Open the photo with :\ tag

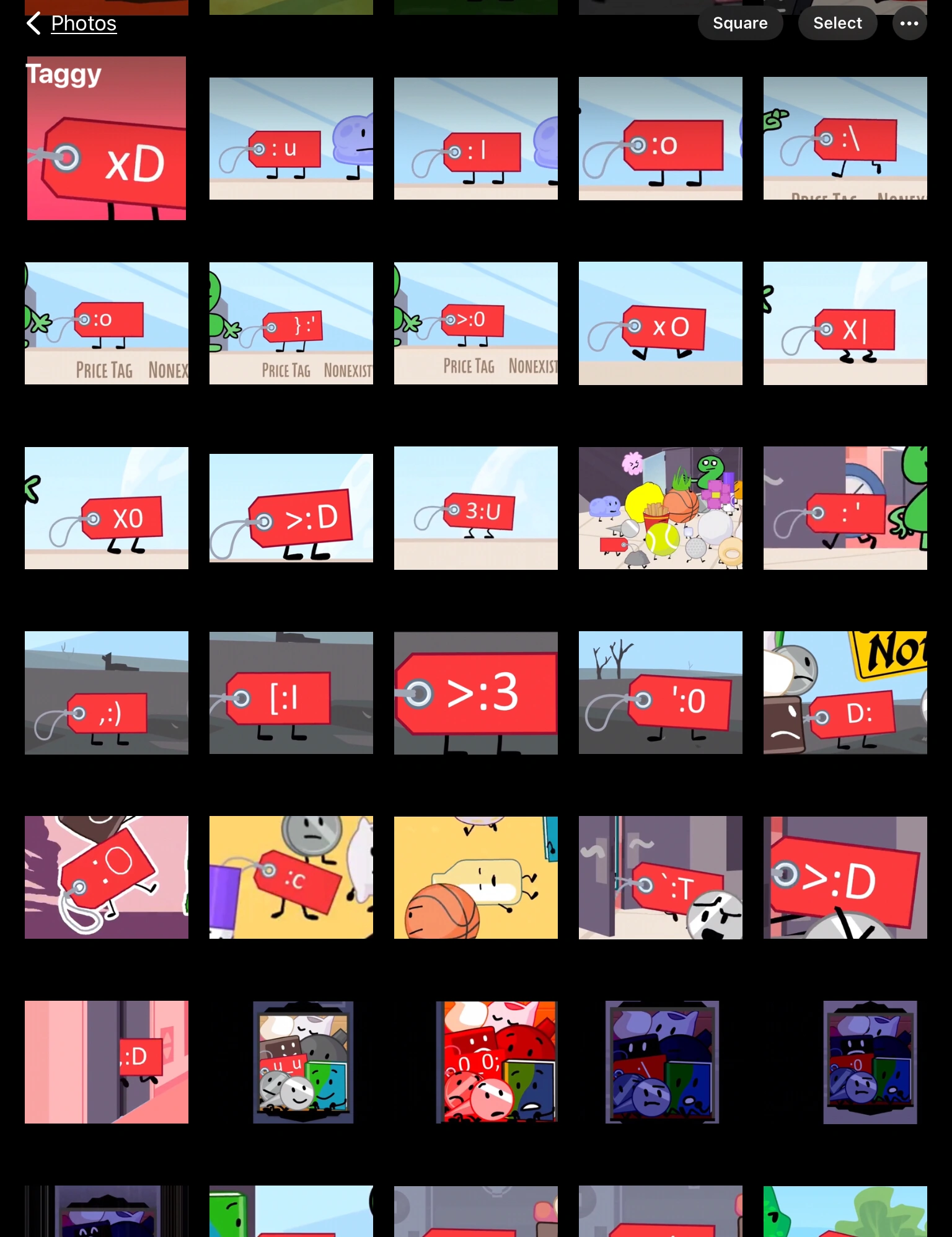pyautogui.click(x=845, y=138)
